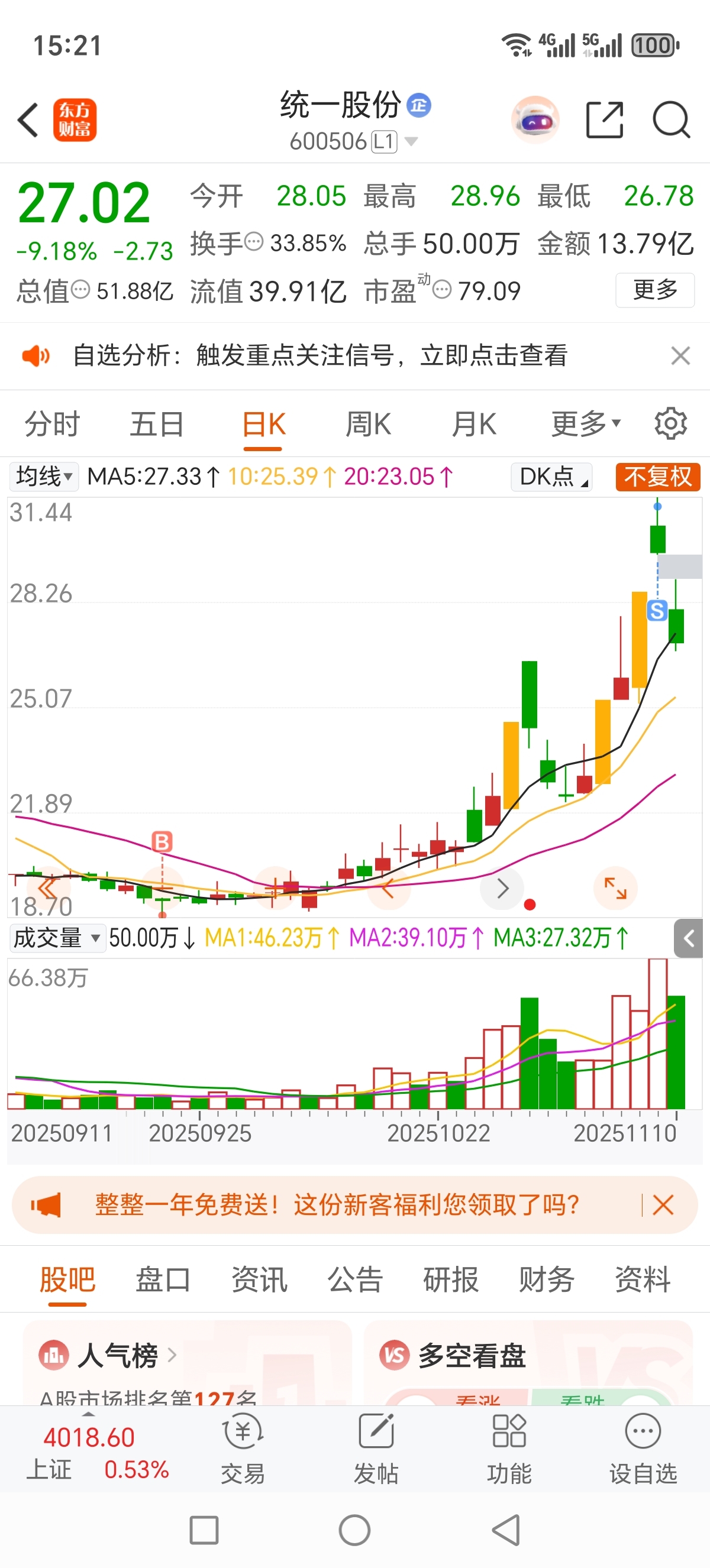Tap the 不复权 adjustment button
710x1568 pixels.
click(657, 477)
